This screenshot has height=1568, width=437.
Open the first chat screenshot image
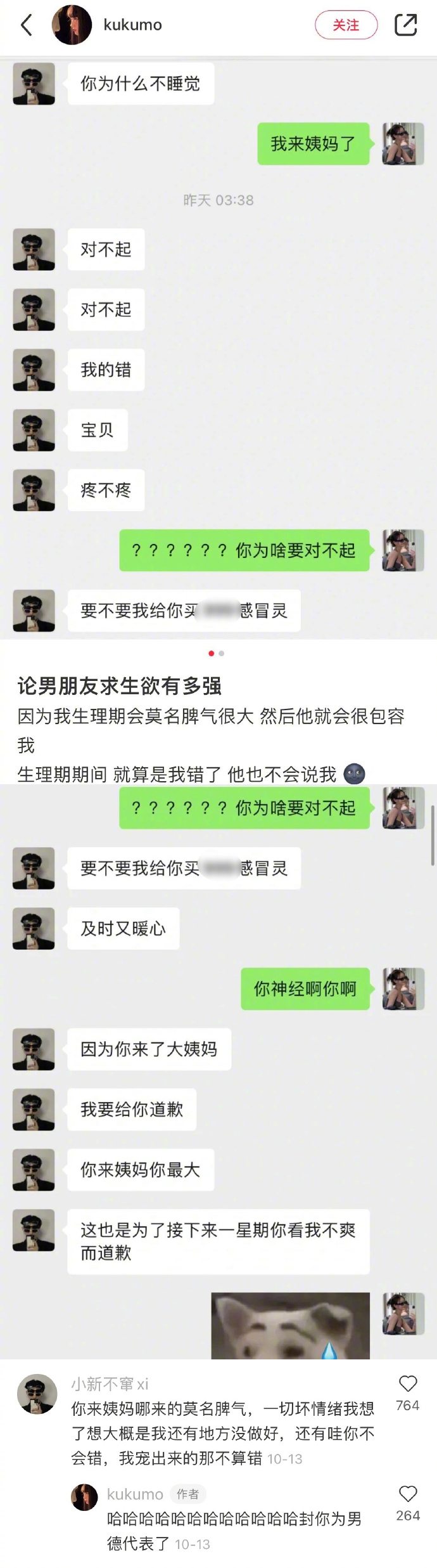[218, 349]
